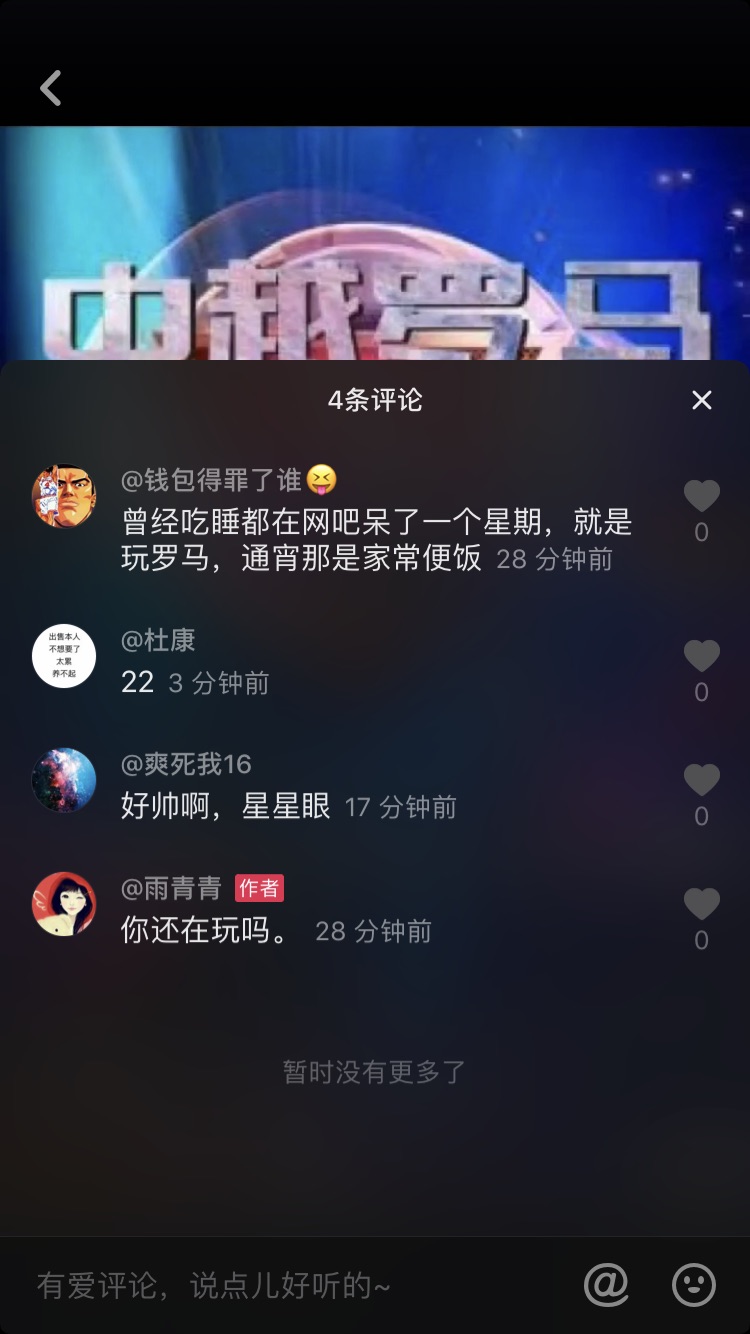Like the comment by 钱包得罪了谁

pos(701,496)
